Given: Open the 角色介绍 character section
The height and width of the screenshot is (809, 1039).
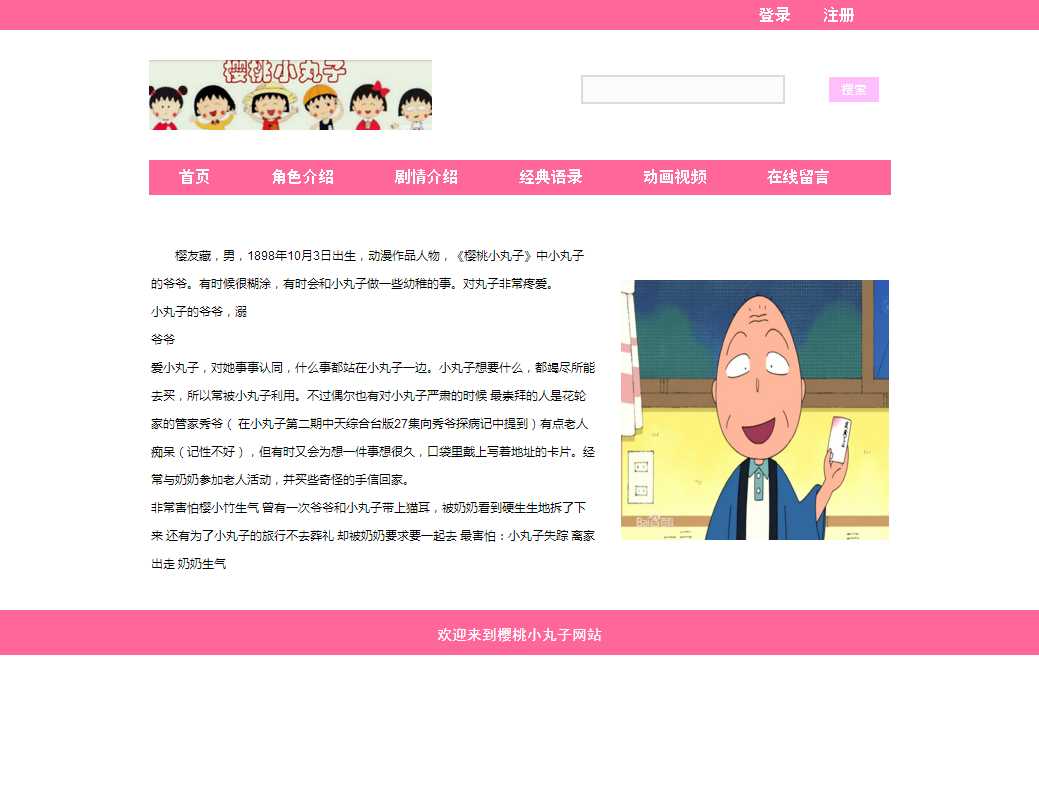Looking at the screenshot, I should (302, 177).
